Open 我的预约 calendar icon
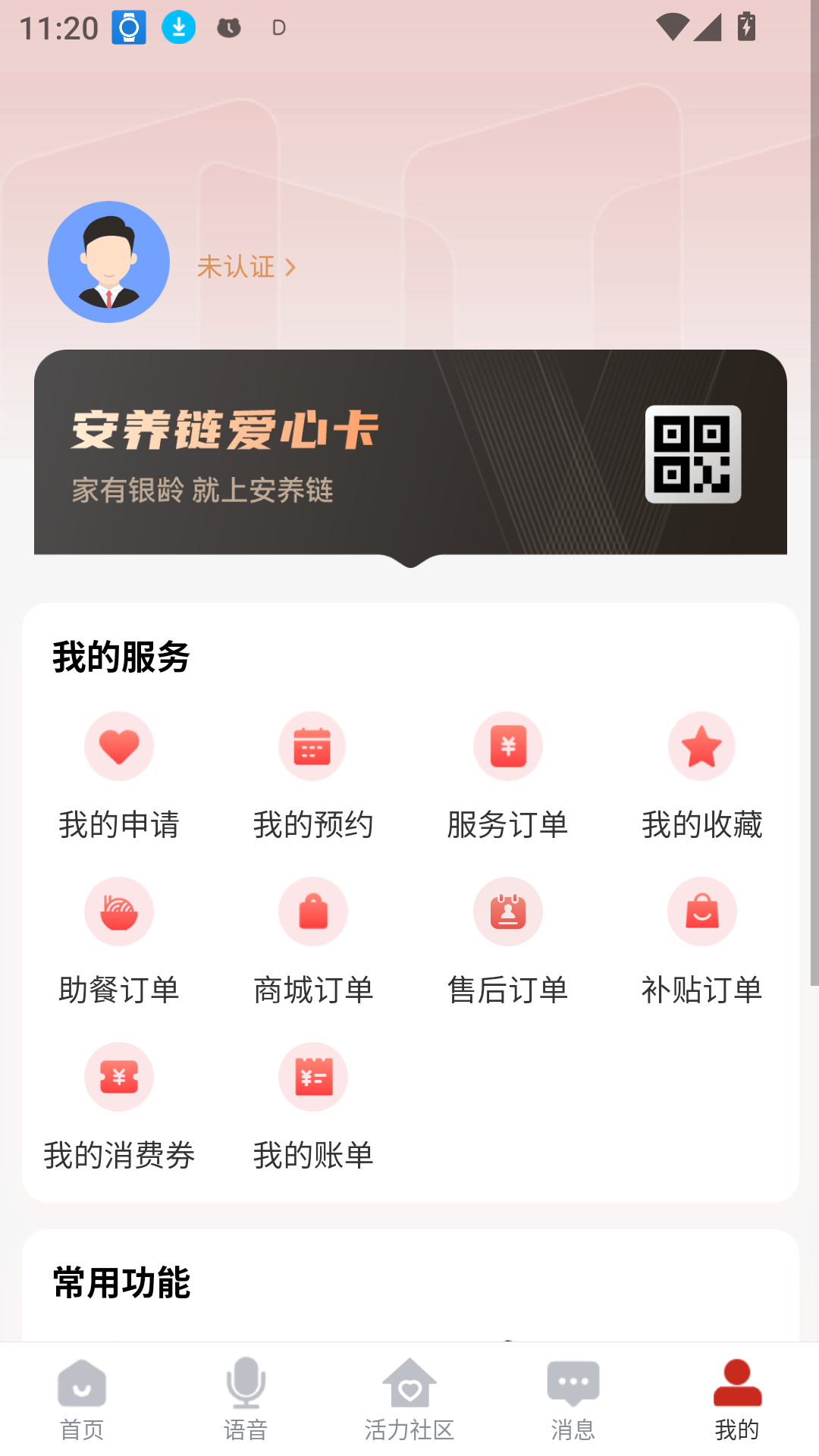The height and width of the screenshot is (1456, 819). tap(312, 746)
